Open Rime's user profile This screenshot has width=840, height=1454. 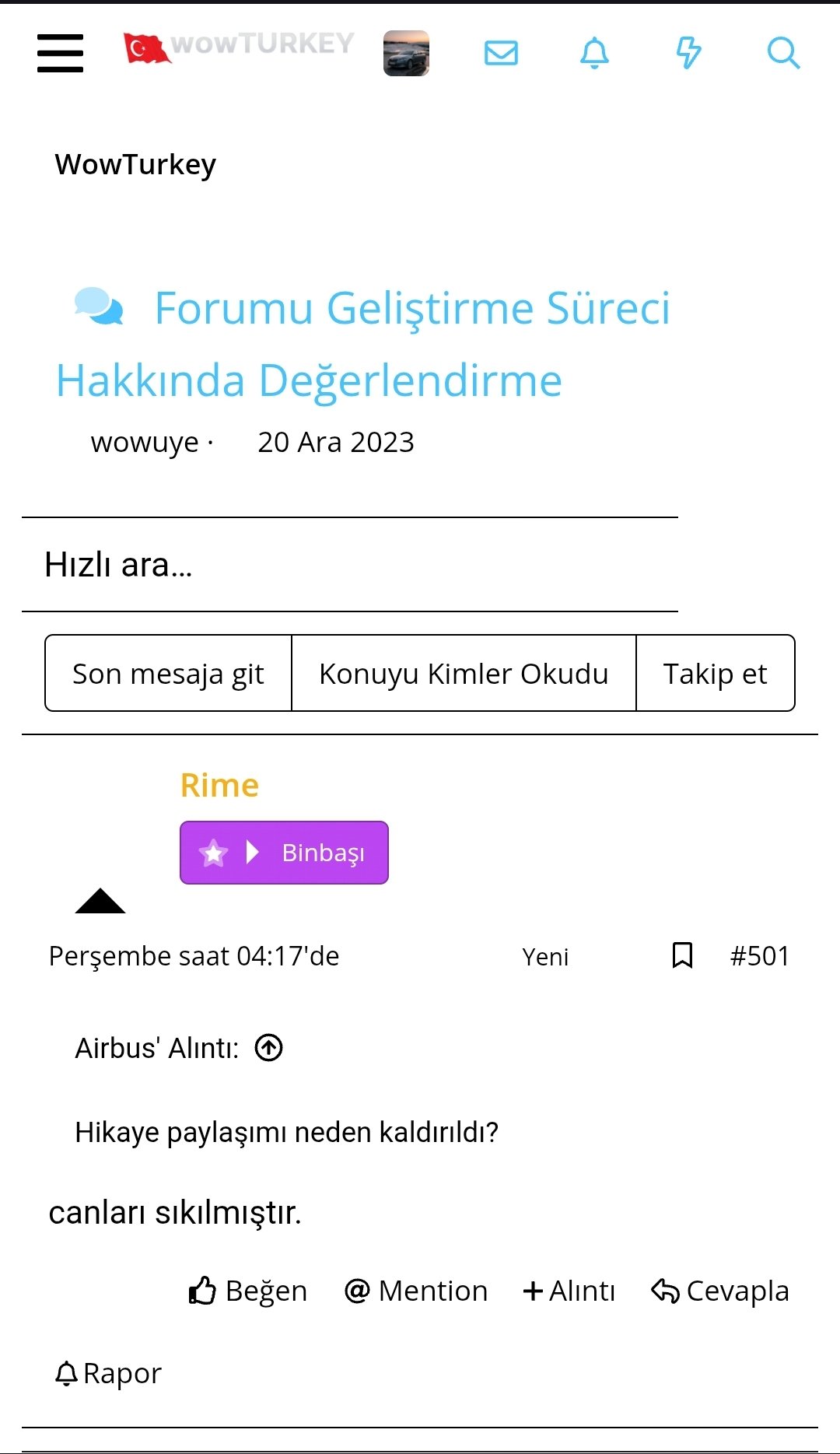click(x=219, y=785)
